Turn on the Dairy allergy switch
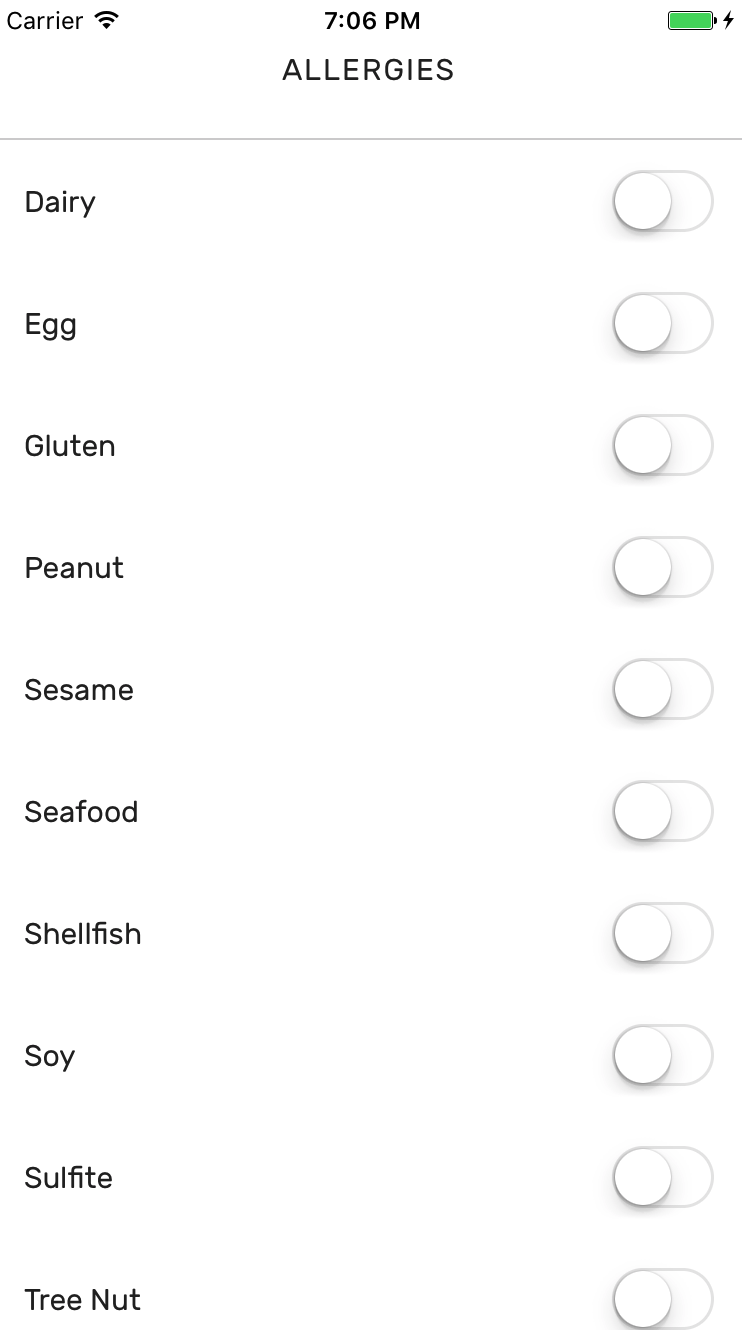The width and height of the screenshot is (742, 1330). click(662, 202)
